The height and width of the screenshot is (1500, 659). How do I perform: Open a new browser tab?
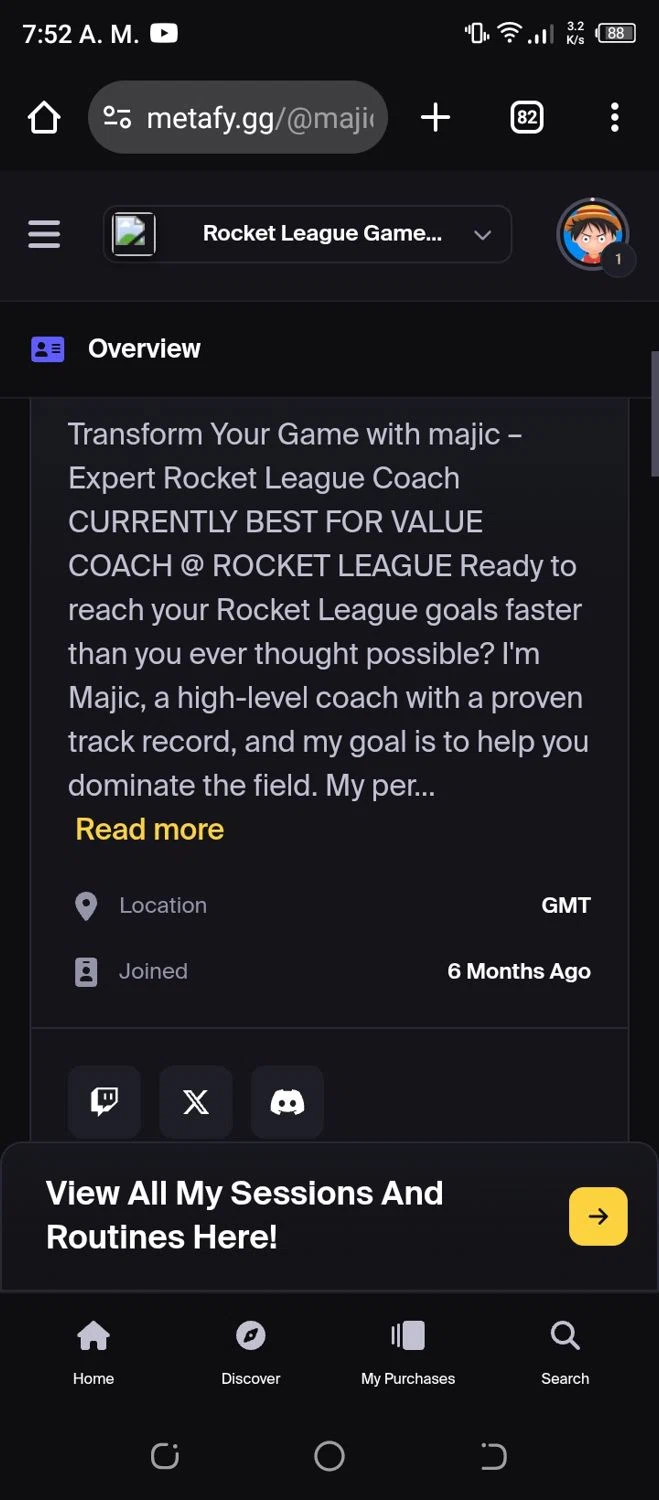coord(435,118)
